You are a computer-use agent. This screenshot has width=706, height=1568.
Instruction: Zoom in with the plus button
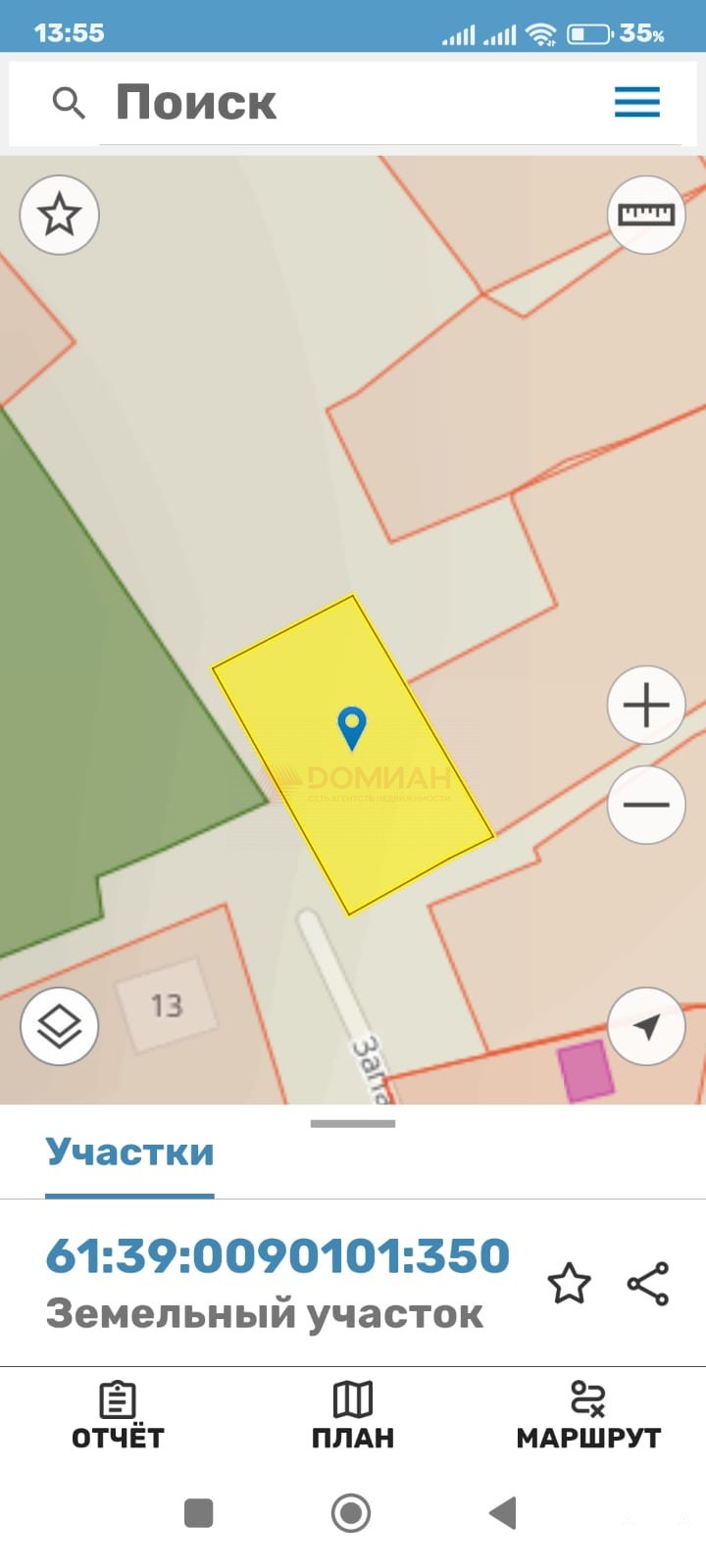(646, 705)
